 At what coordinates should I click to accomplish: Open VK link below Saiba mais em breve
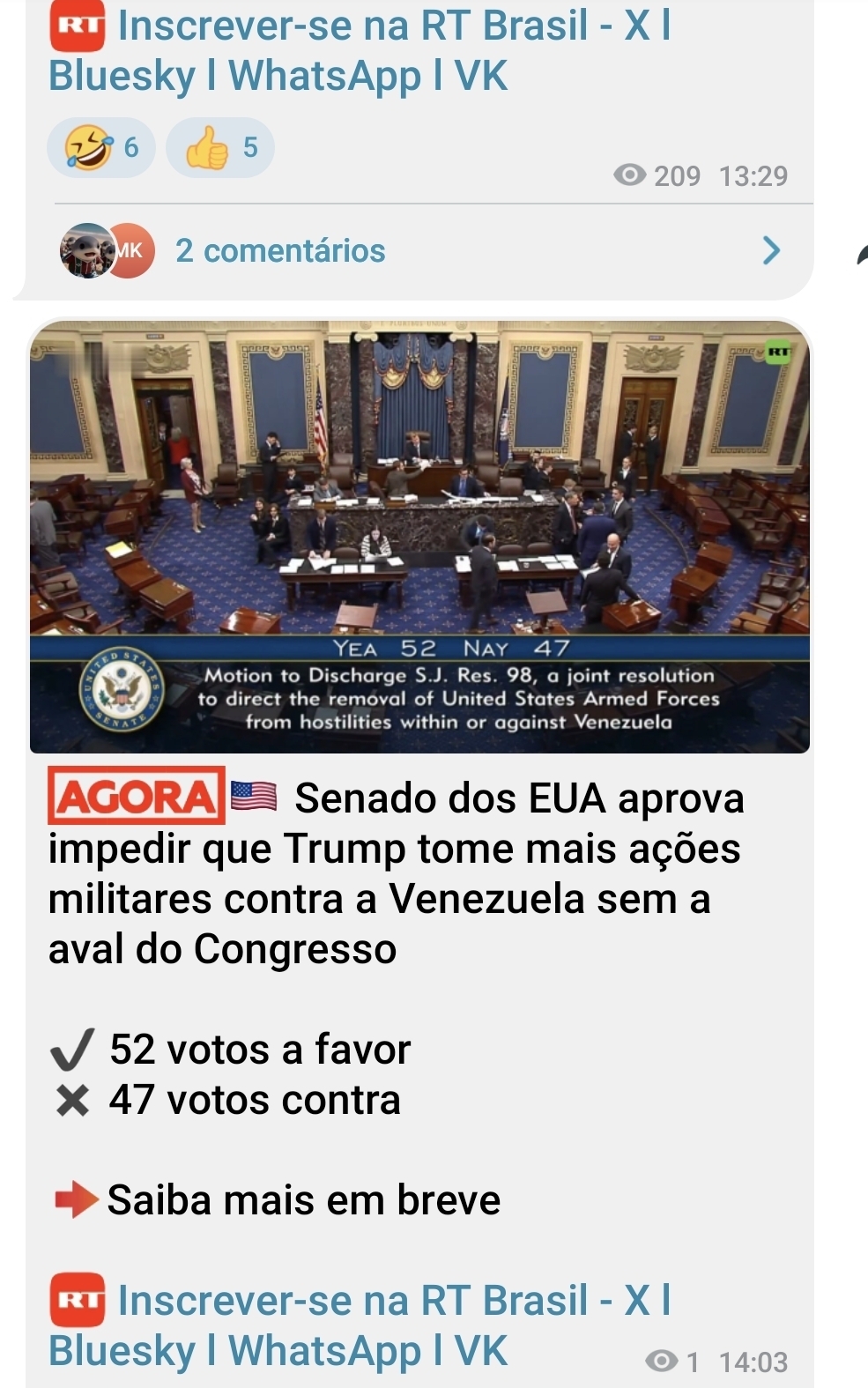[481, 1351]
